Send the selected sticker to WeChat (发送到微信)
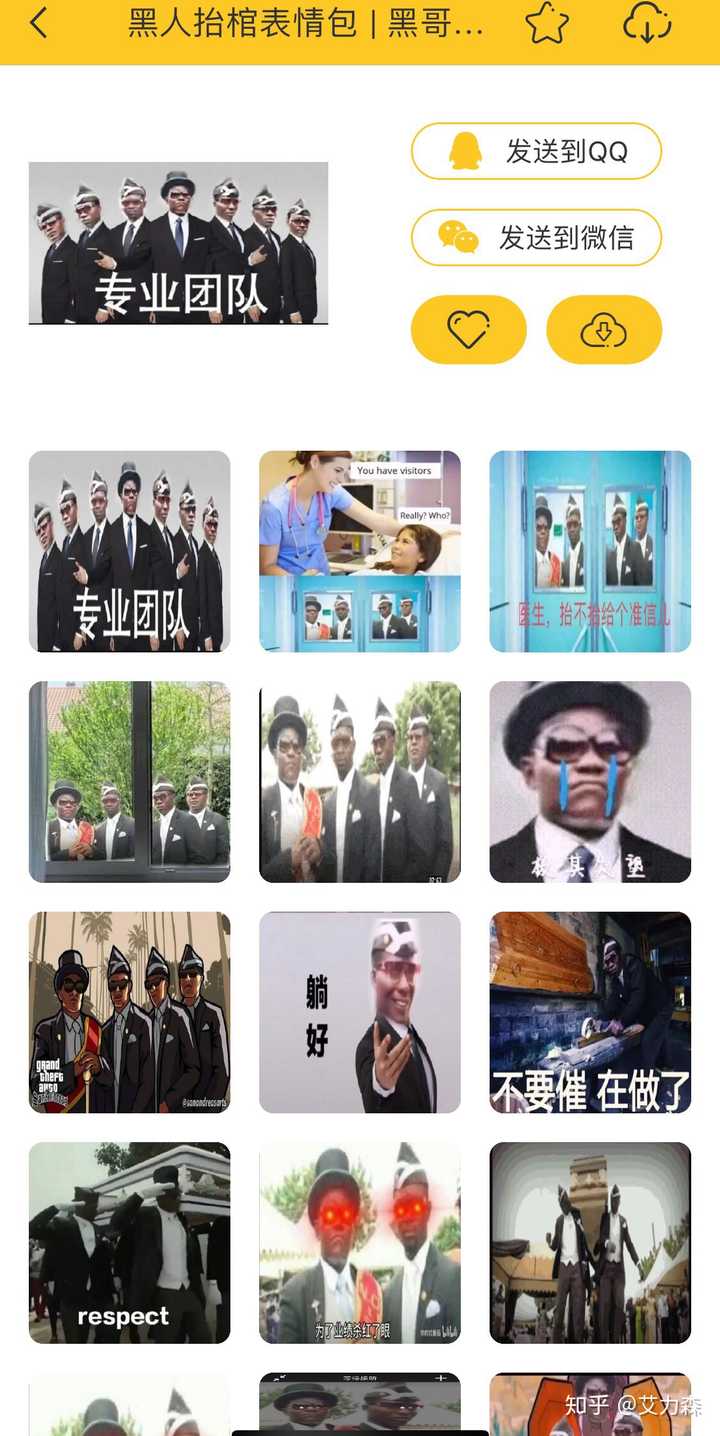720x1436 pixels. click(x=536, y=238)
